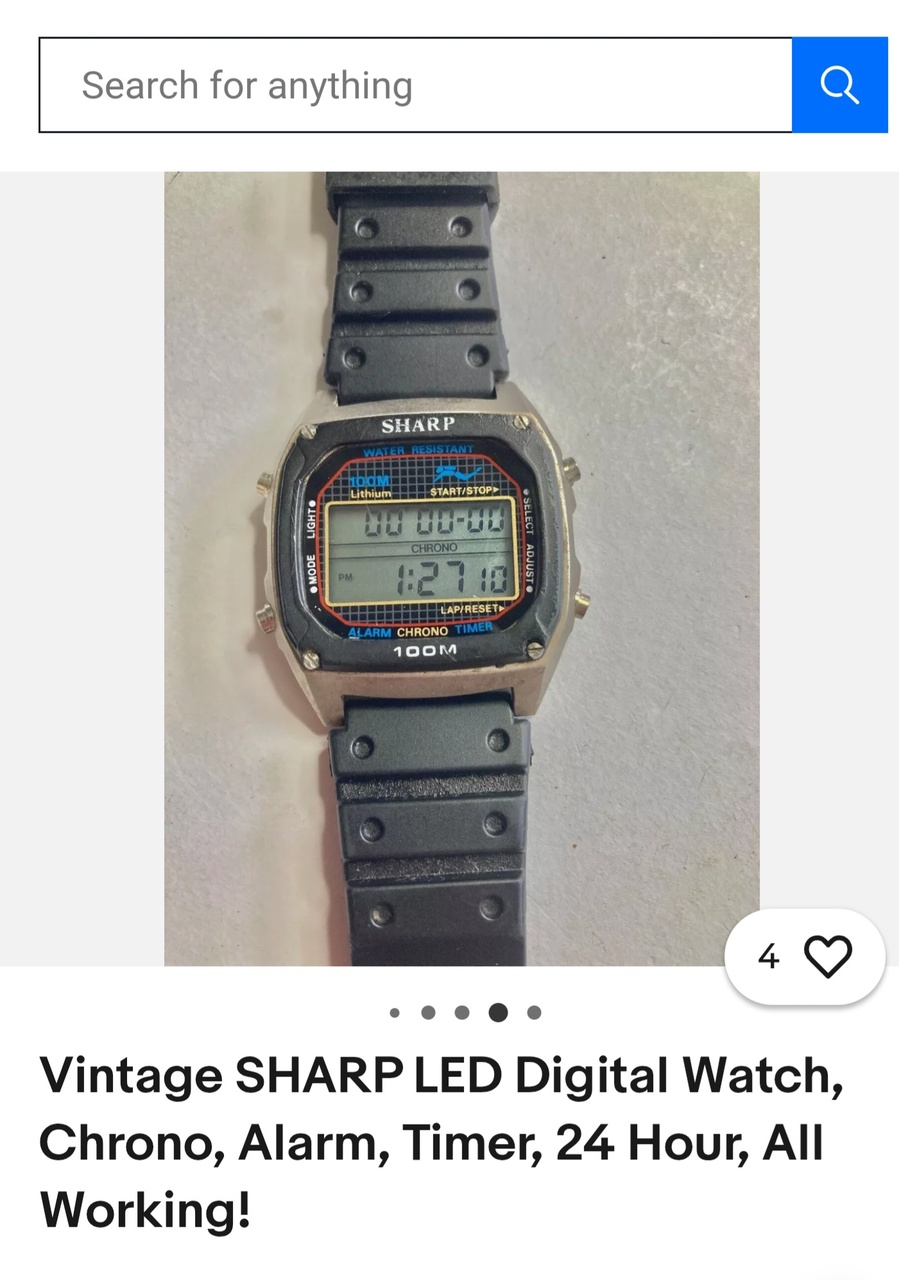This screenshot has width=899, height=1280.
Task: Tap the 'Search for anything' field
Action: point(415,86)
